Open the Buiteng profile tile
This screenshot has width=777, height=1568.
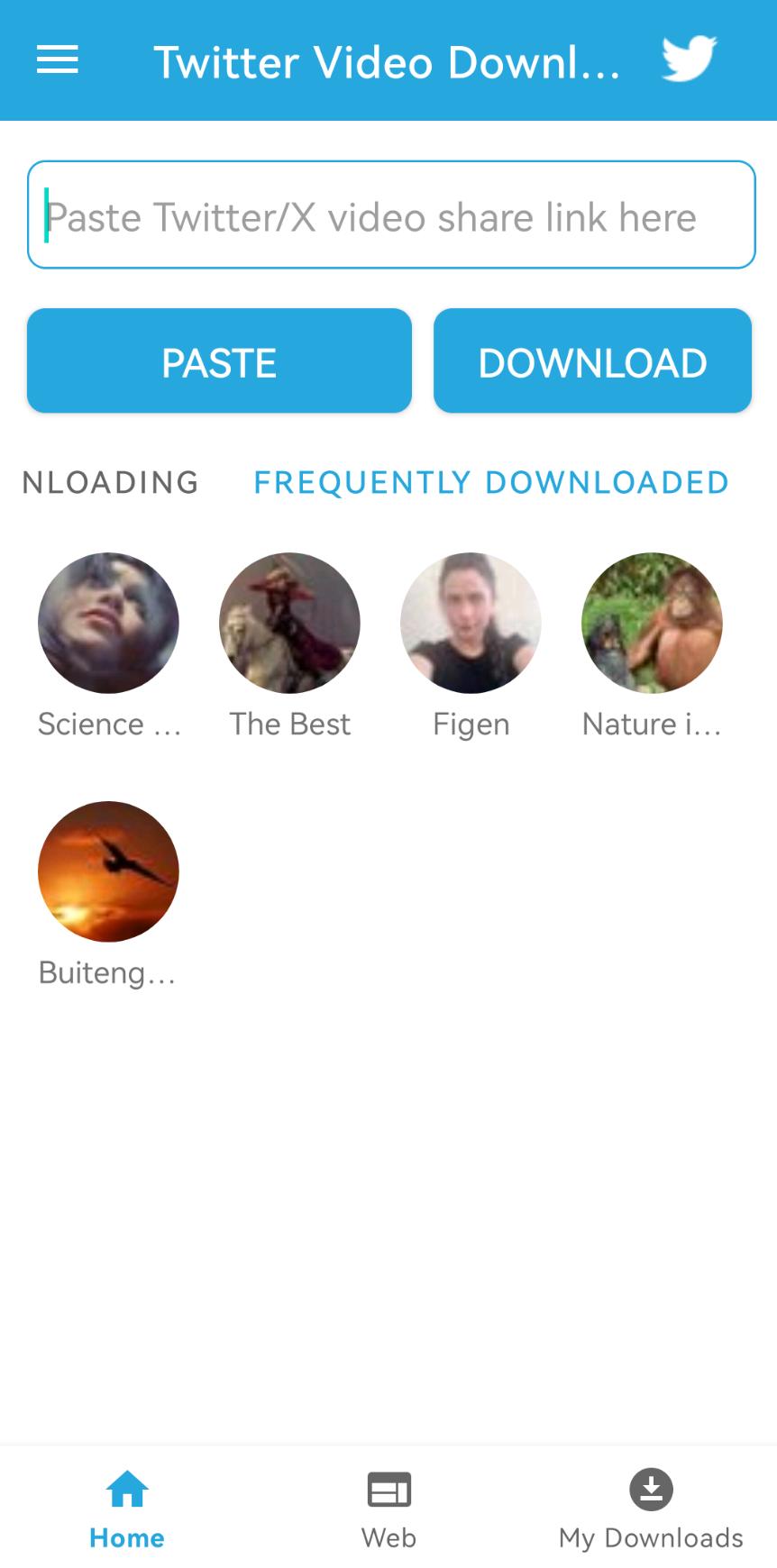coord(108,894)
